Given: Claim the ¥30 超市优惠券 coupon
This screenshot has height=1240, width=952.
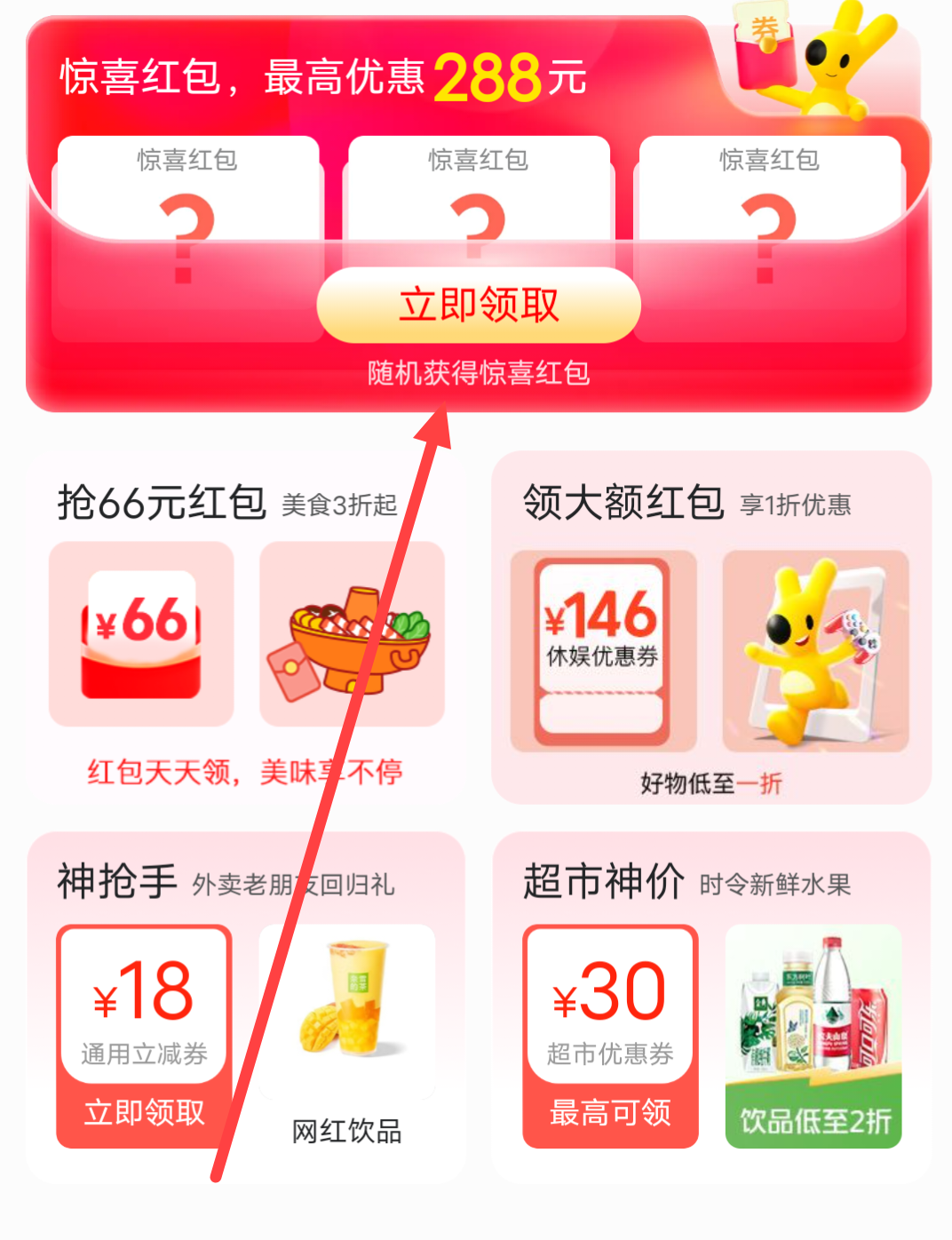Looking at the screenshot, I should pos(610,1112).
